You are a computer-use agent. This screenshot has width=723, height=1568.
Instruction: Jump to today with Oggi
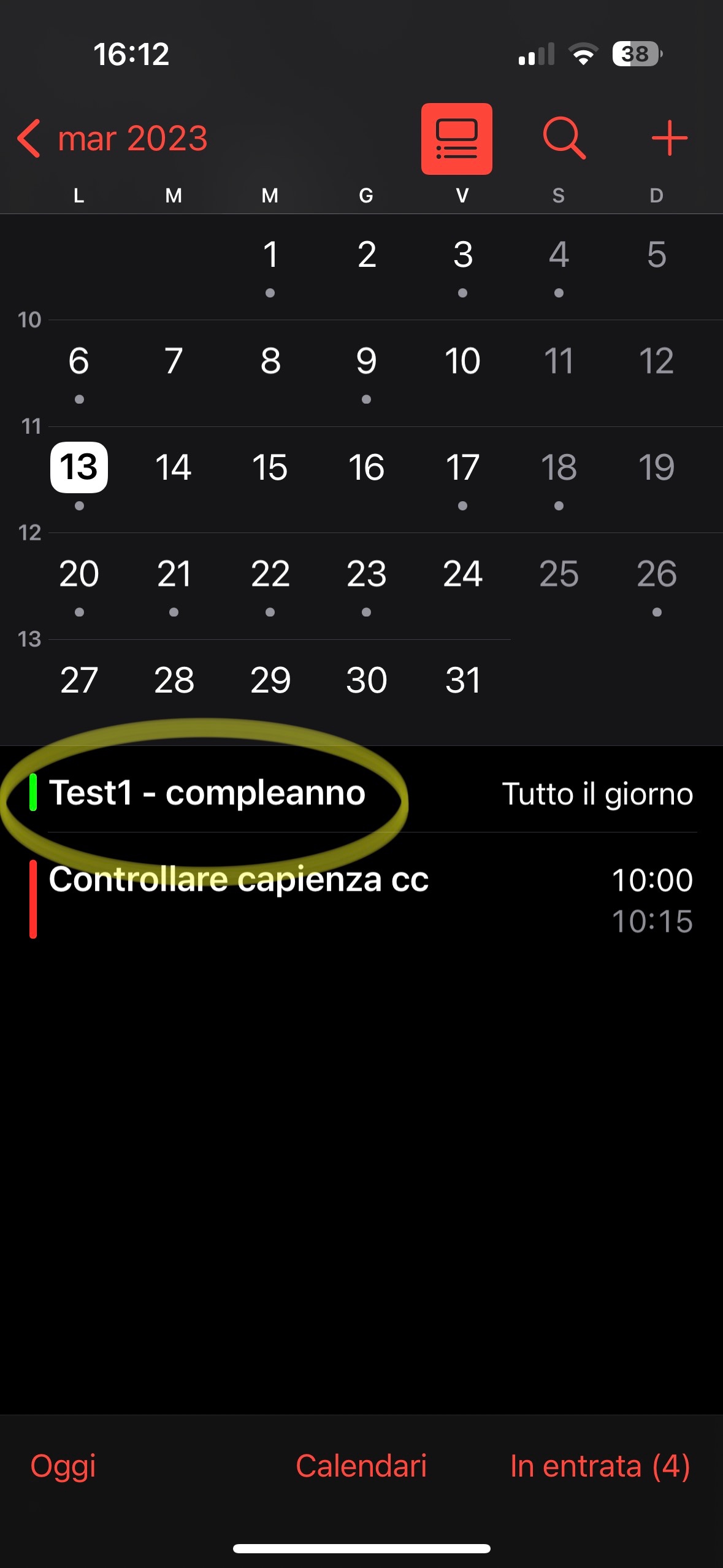pos(63,1466)
